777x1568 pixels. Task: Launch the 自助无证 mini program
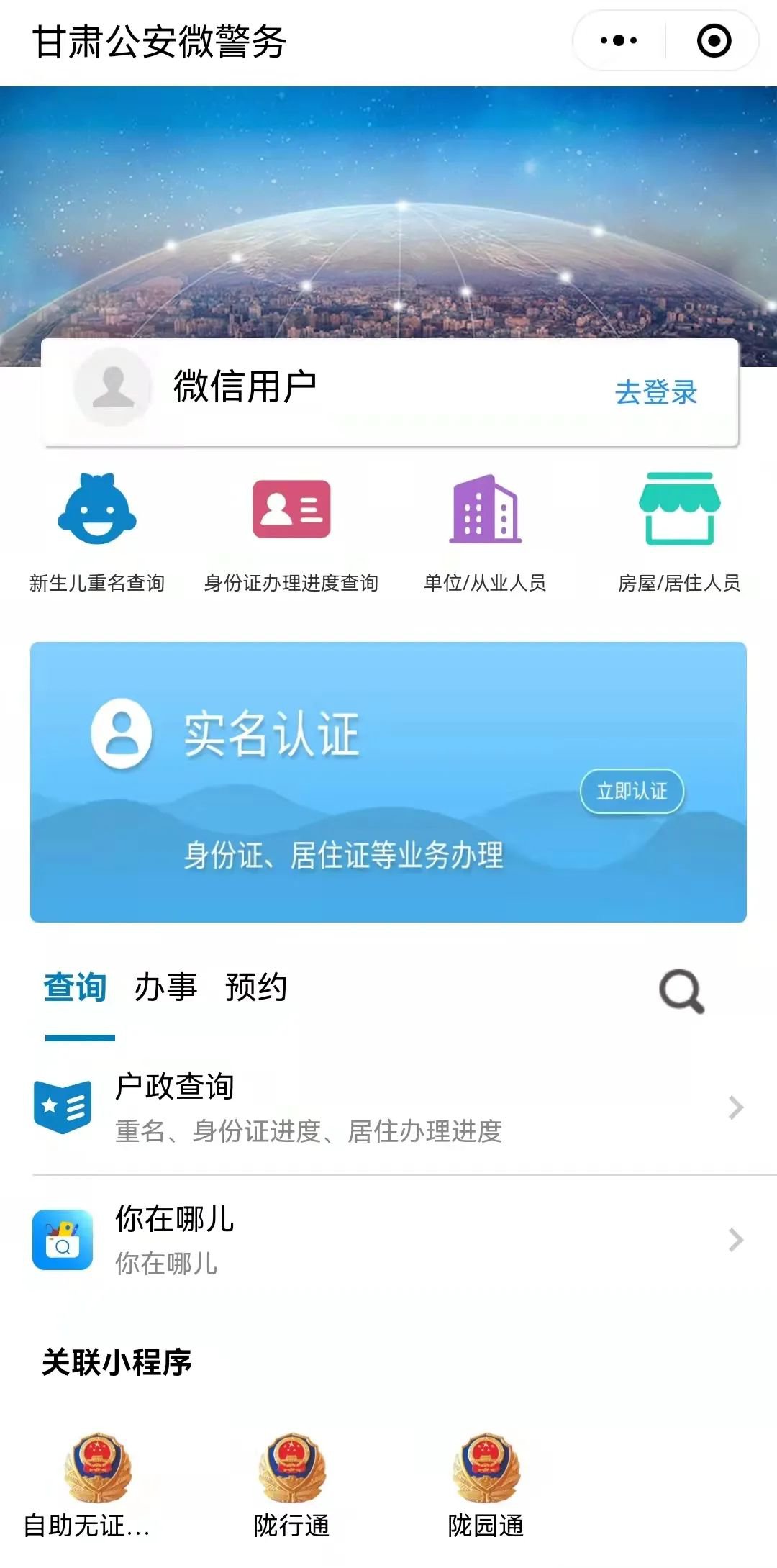pos(97,1484)
